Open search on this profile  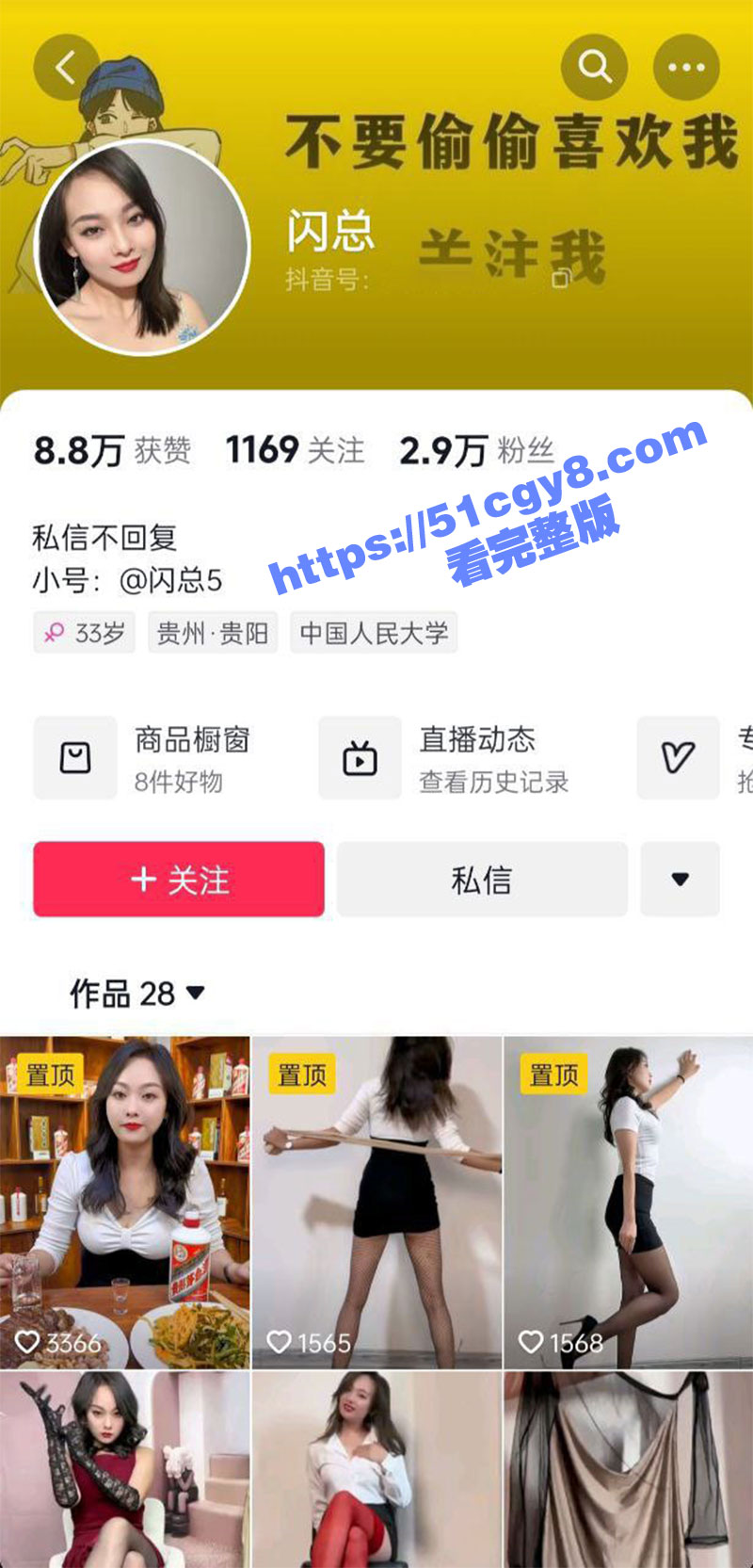594,67
